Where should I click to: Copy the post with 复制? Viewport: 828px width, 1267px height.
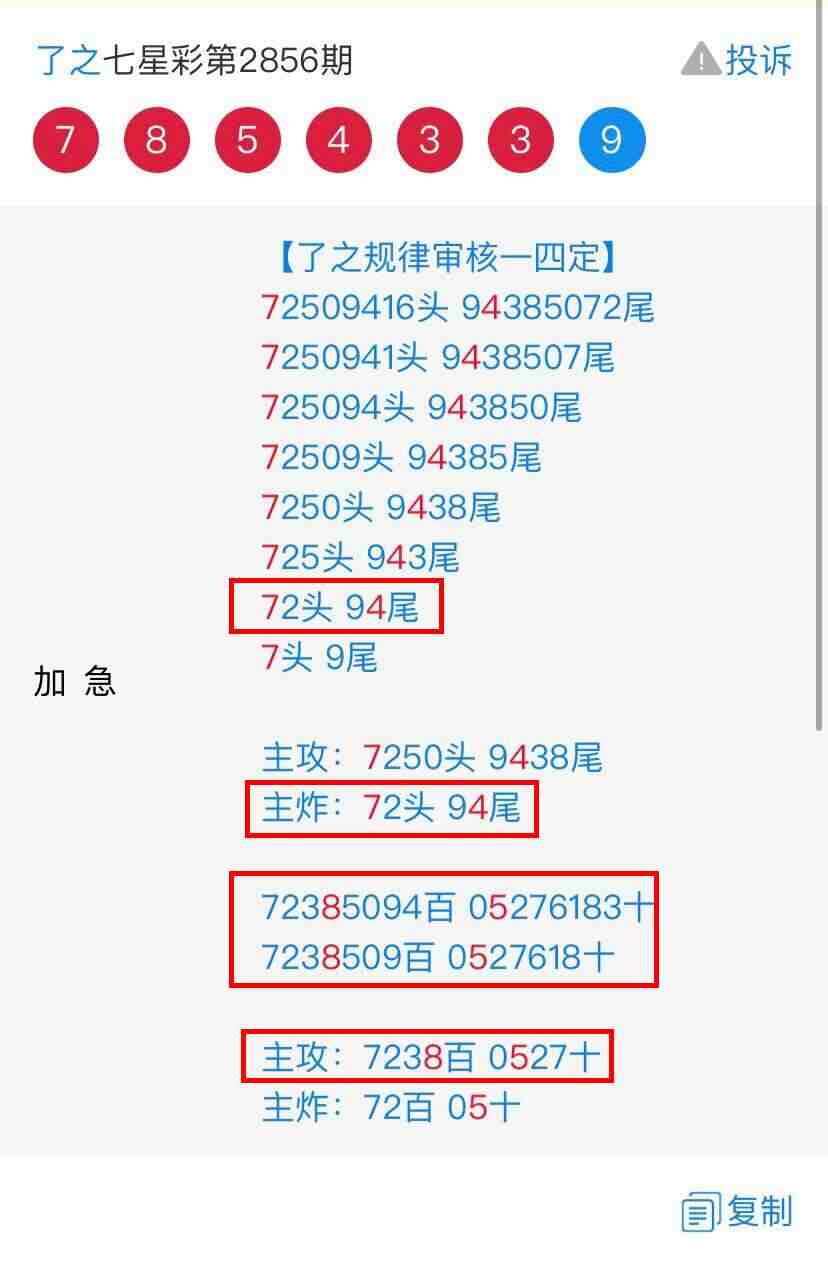click(737, 1211)
